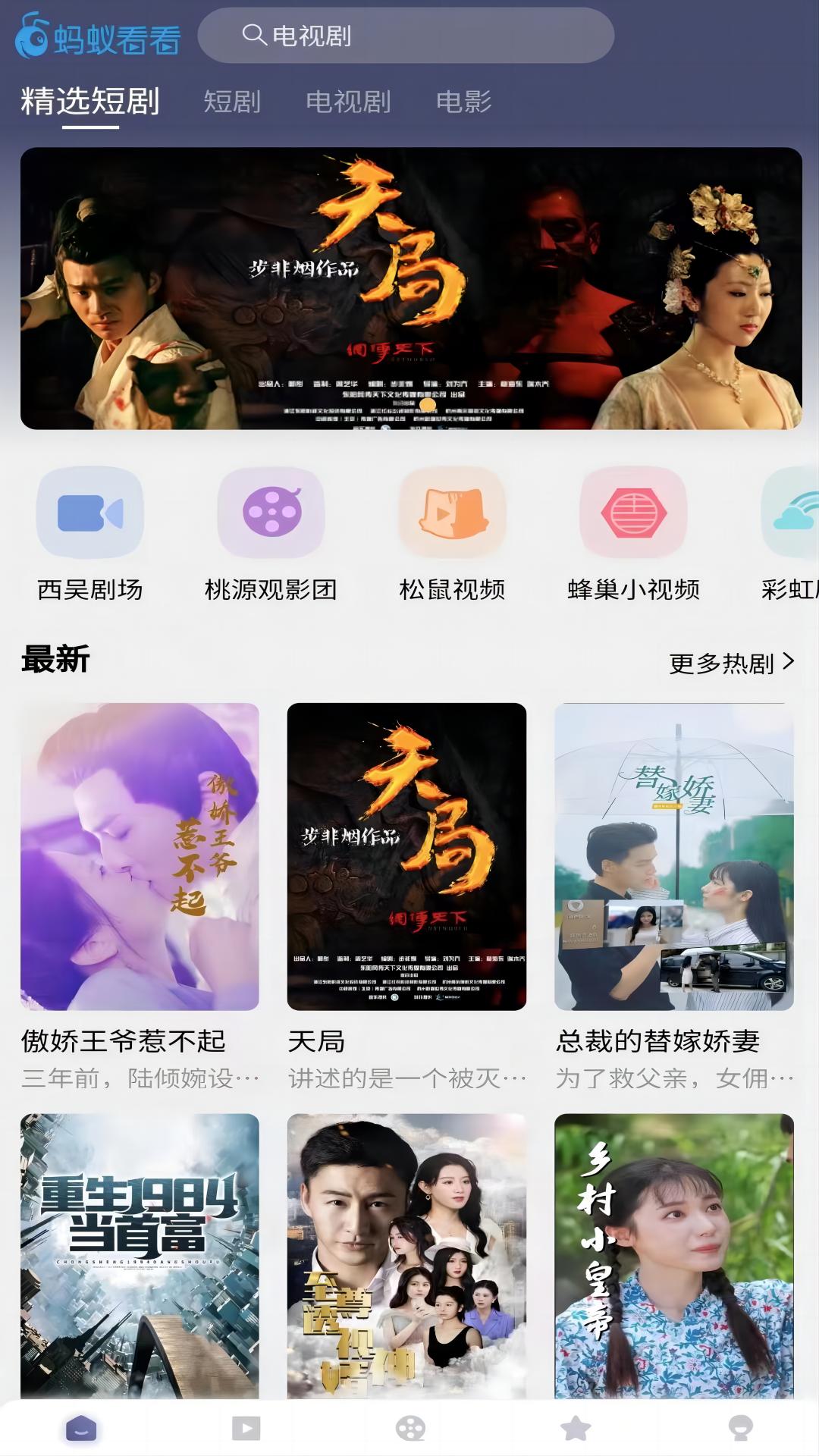Open the drama 乡村小皇帝
Image resolution: width=819 pixels, height=1456 pixels.
674,1255
